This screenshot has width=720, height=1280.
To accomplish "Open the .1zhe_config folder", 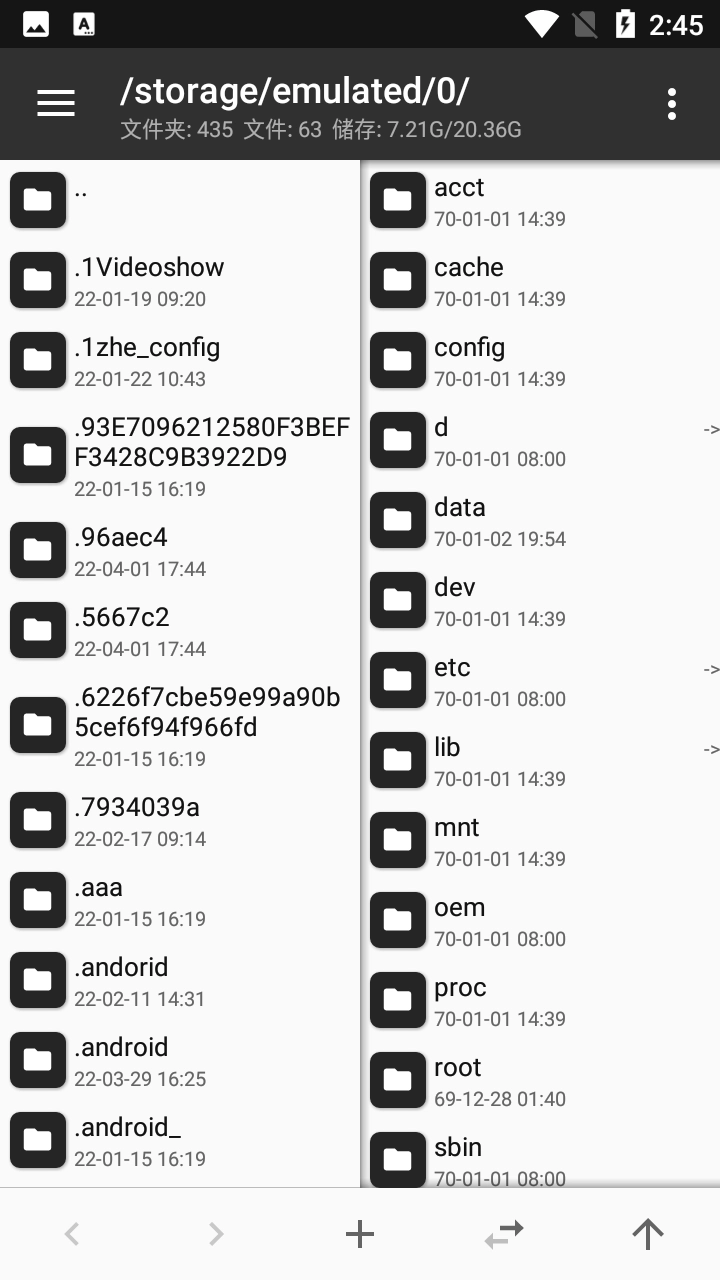I will (x=180, y=360).
